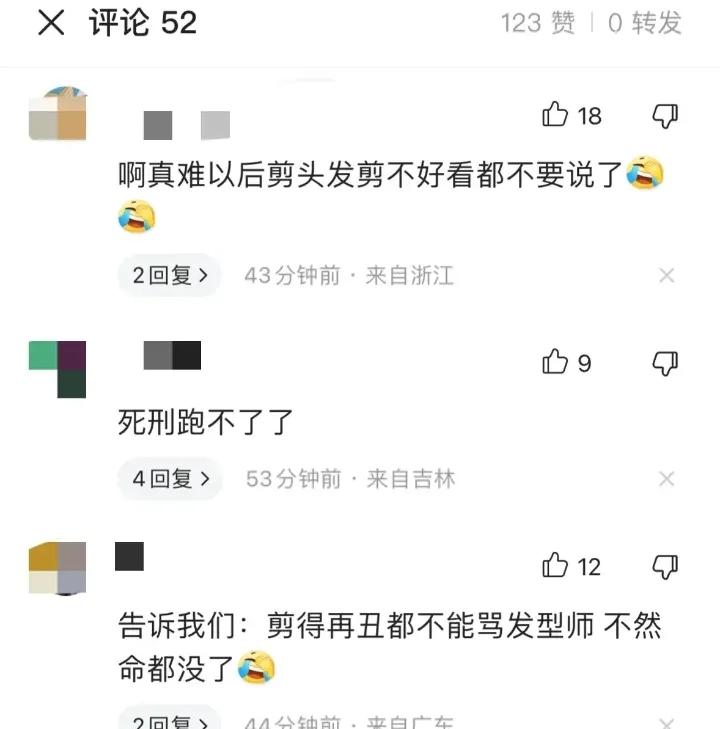Open the avatar of the 吉林 commenter
Image resolution: width=720 pixels, height=729 pixels.
click(57, 369)
